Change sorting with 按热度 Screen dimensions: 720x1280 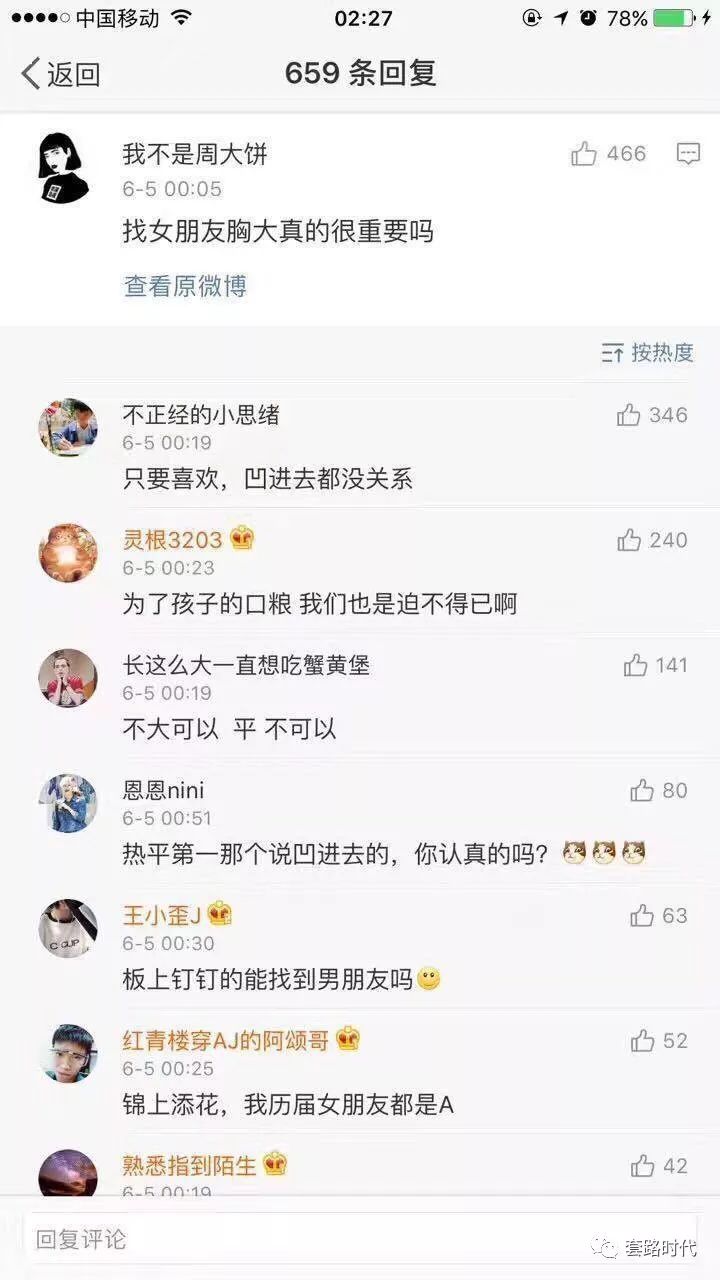tap(648, 352)
